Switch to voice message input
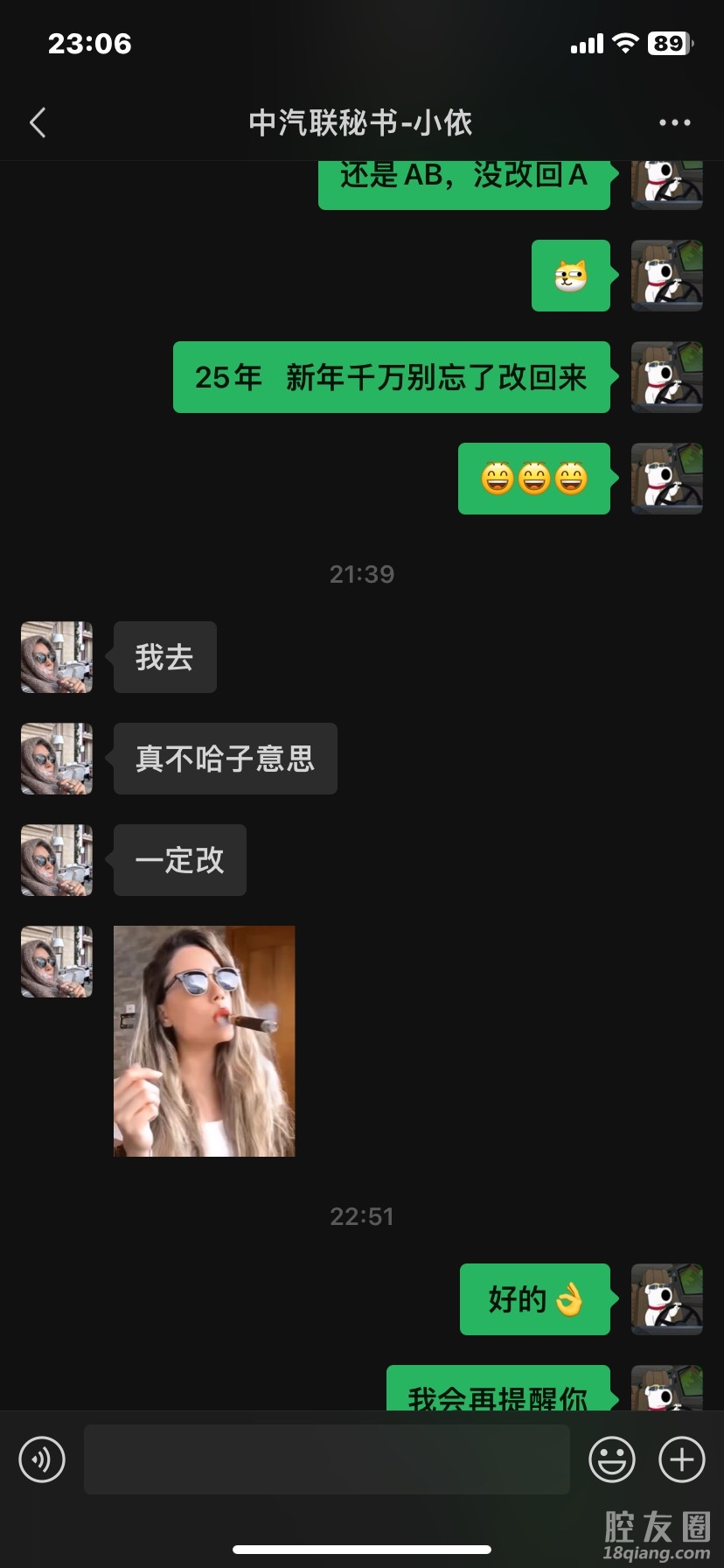The image size is (724, 1568). point(42,1459)
